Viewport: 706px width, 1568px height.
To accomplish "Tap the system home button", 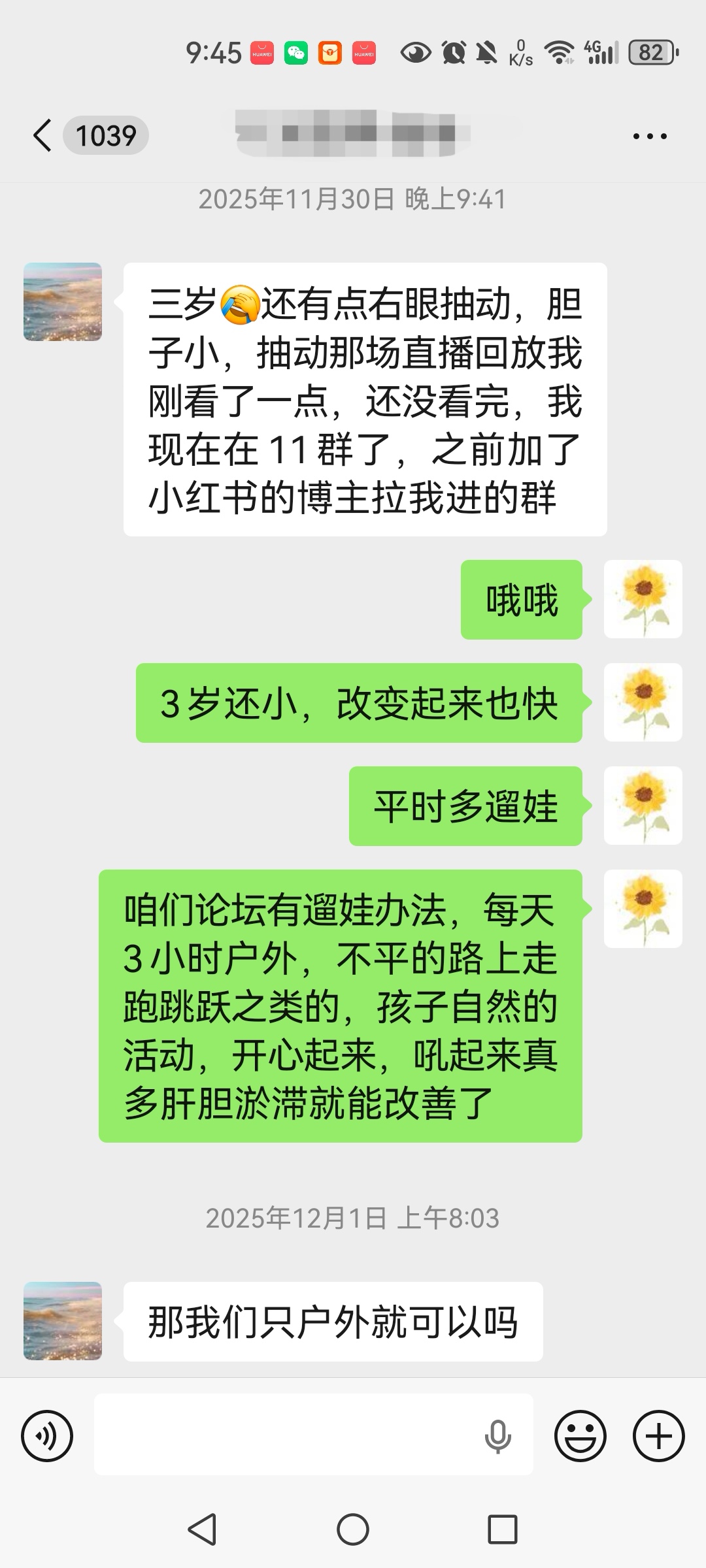I will click(353, 1529).
